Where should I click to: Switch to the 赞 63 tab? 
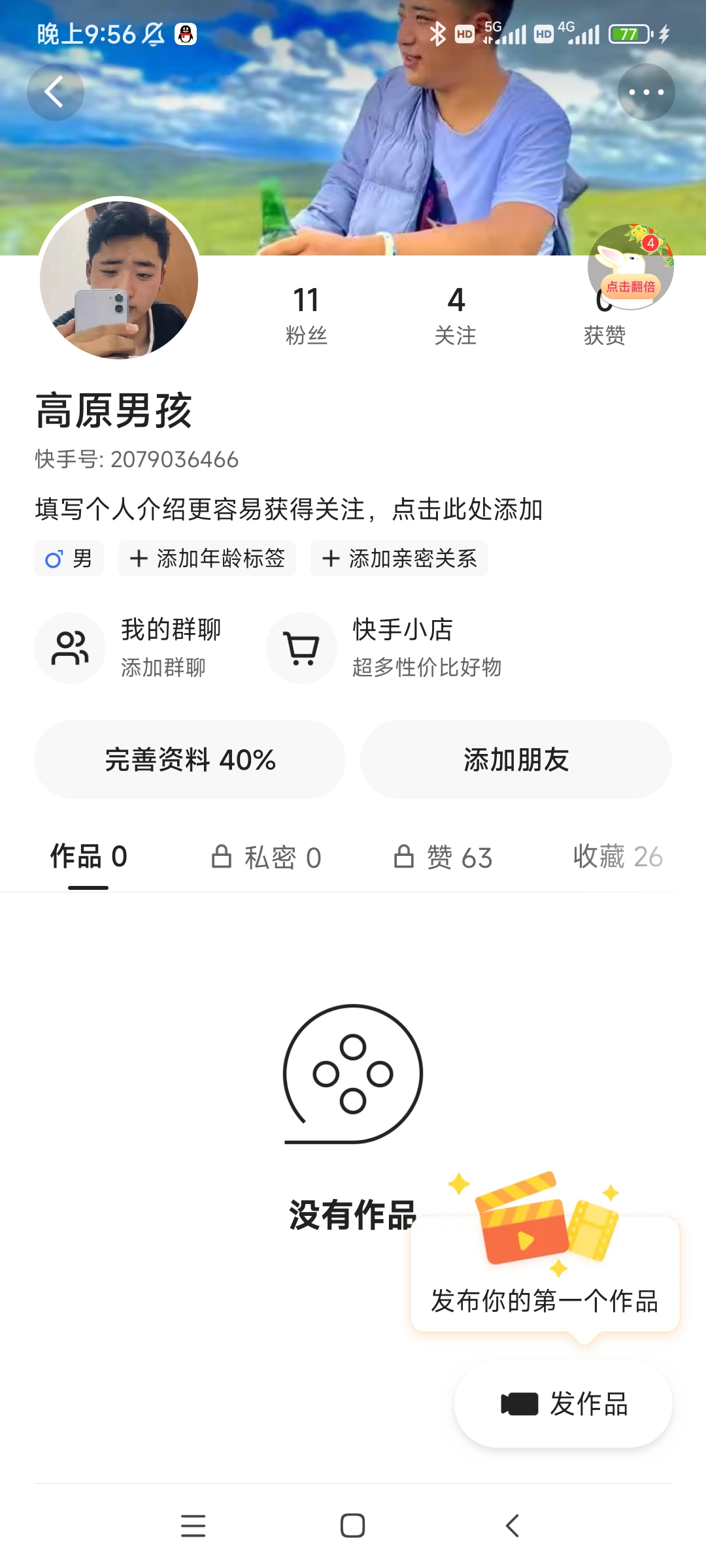(x=443, y=857)
